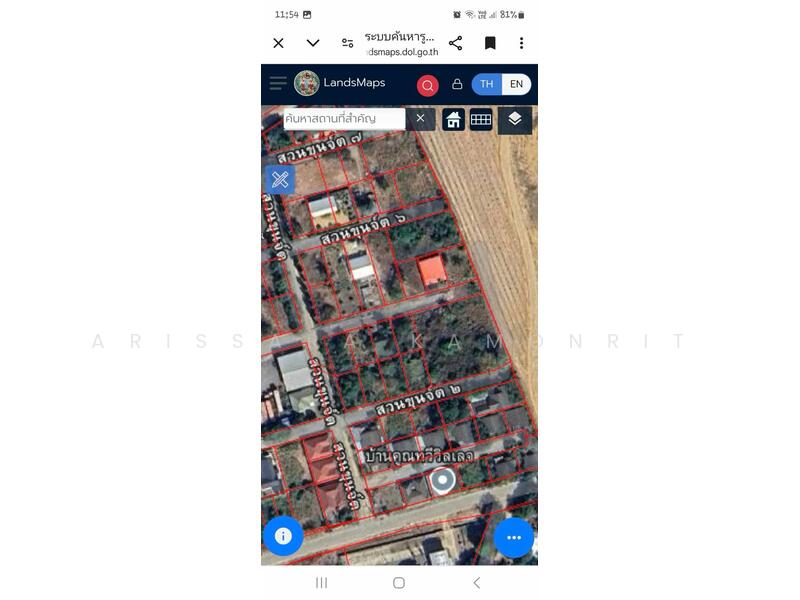800x600 pixels.
Task: Tap the lock icon in header
Action: 457,85
